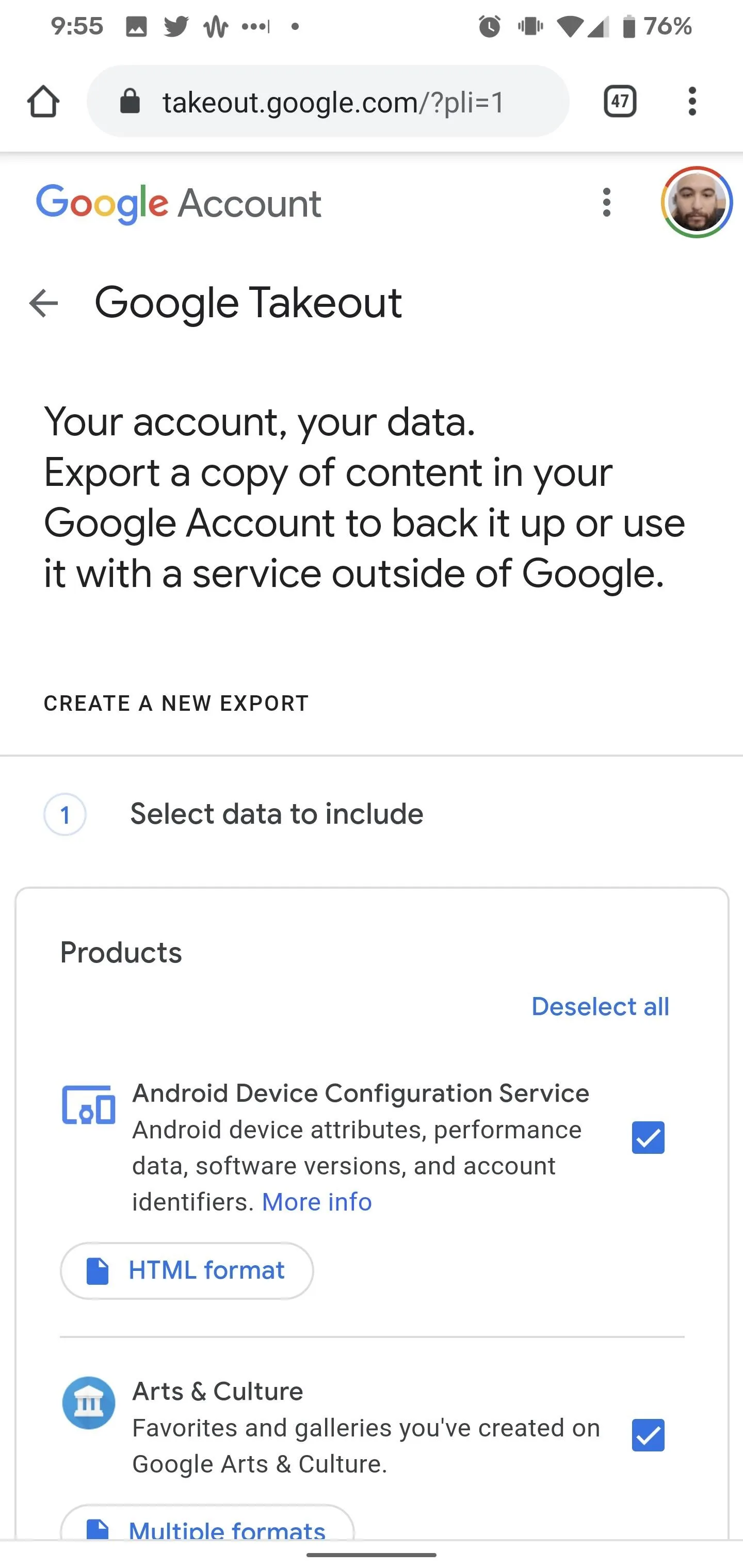Open the Google Account three-dot menu
This screenshot has height=1568, width=743.
click(x=606, y=202)
